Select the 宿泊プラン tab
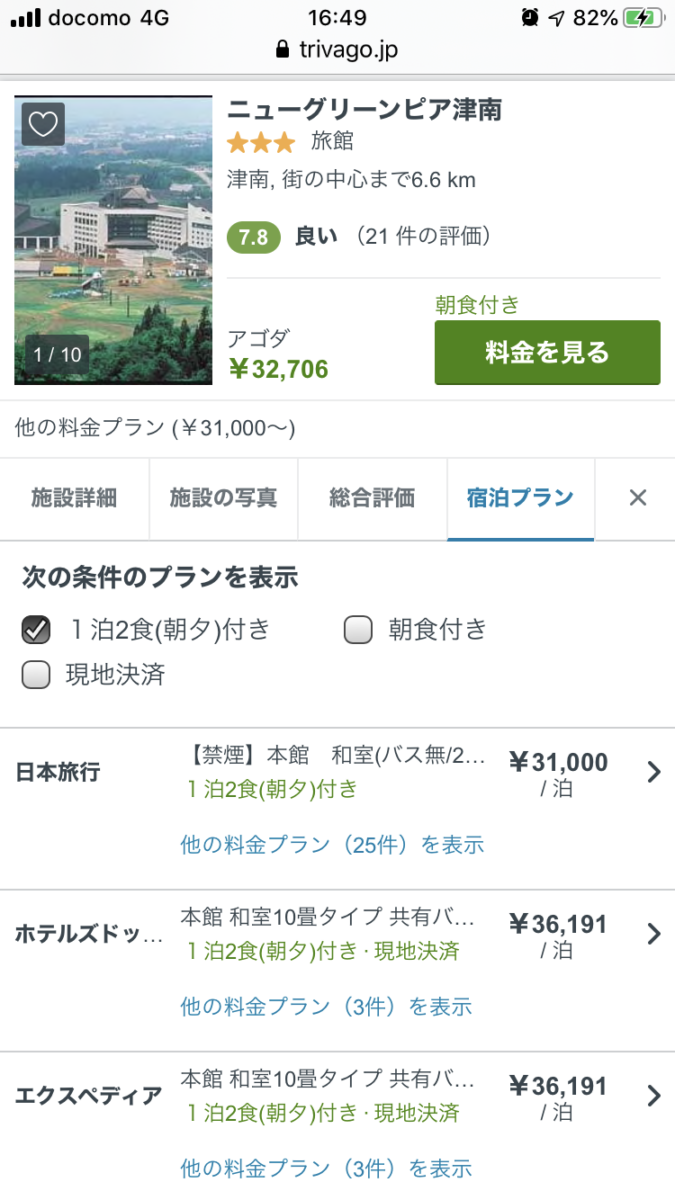Viewport: 675px width, 1200px height. (520, 498)
